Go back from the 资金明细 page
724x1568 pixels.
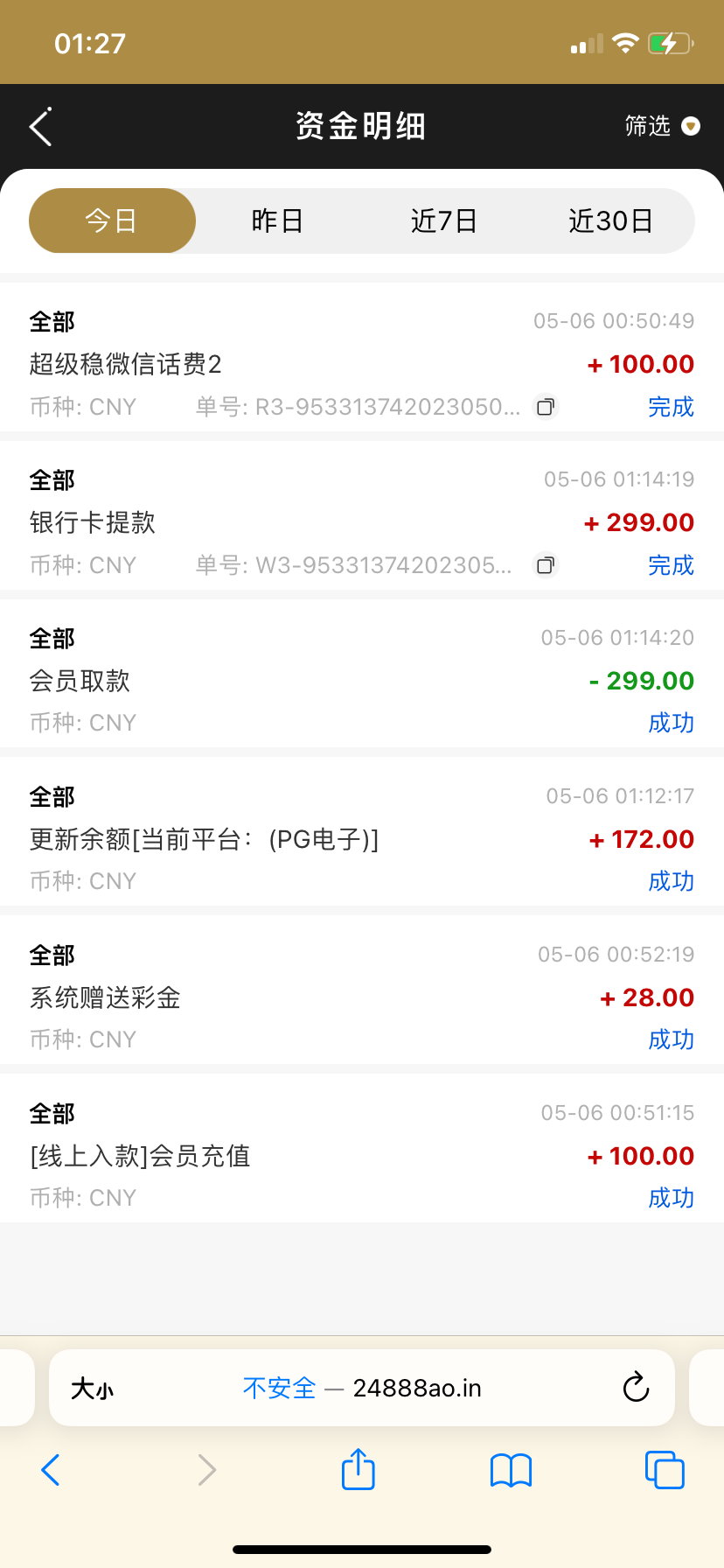tap(41, 127)
